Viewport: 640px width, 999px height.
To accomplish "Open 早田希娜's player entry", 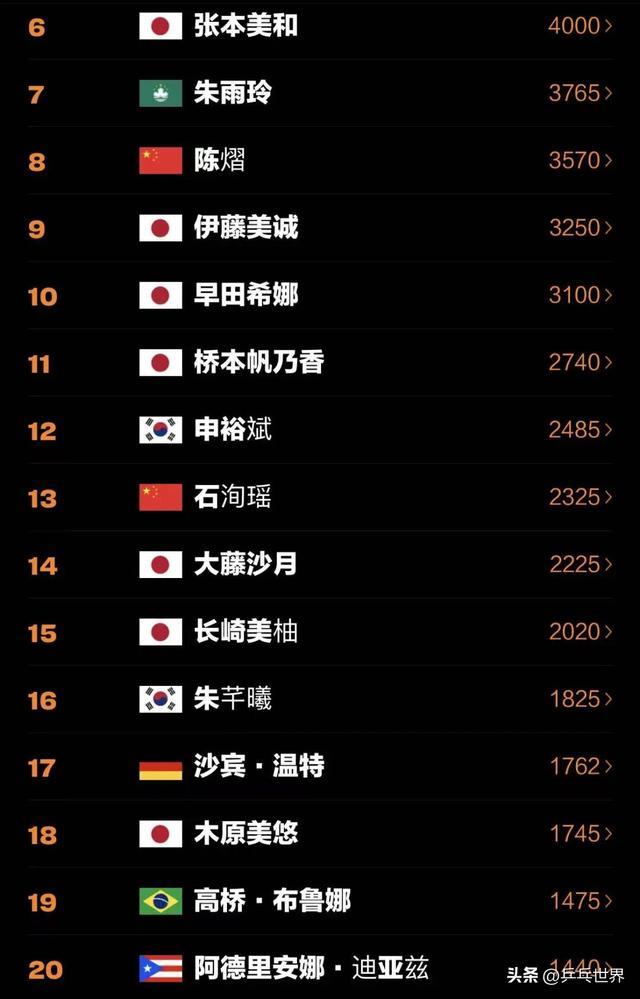I will 320,295.
